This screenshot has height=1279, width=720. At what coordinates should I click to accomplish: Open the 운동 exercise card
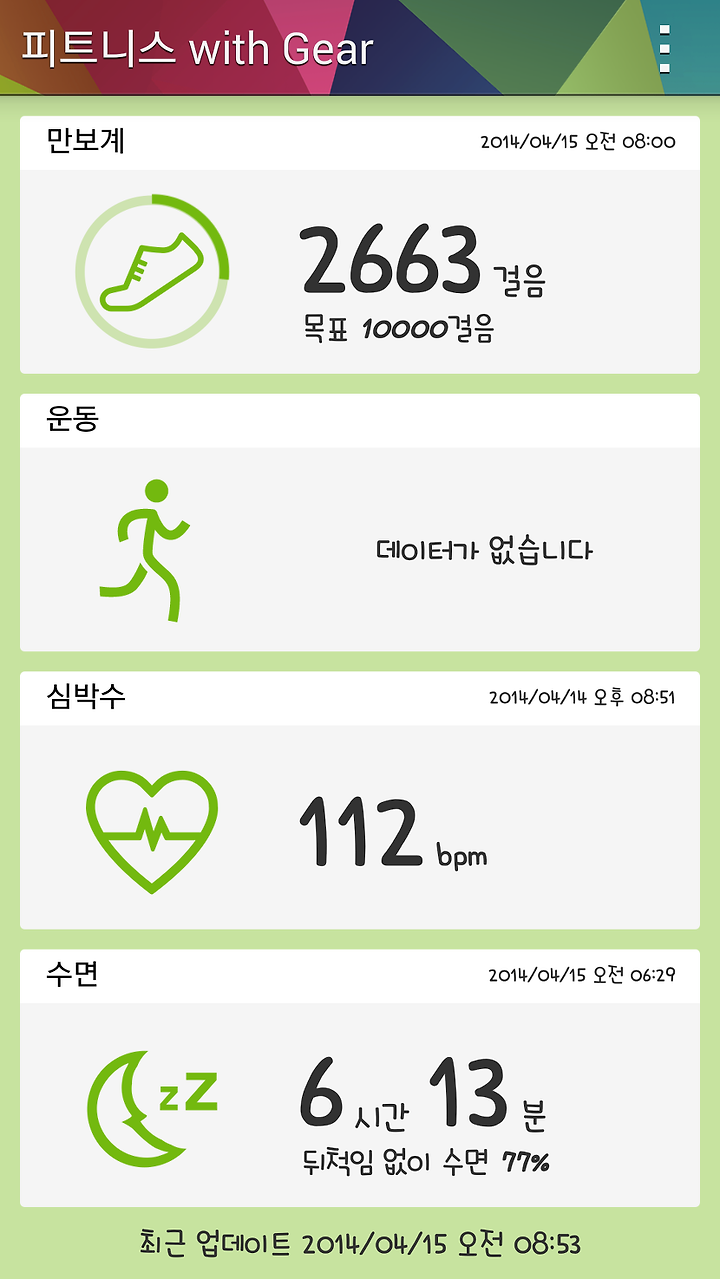click(x=360, y=522)
